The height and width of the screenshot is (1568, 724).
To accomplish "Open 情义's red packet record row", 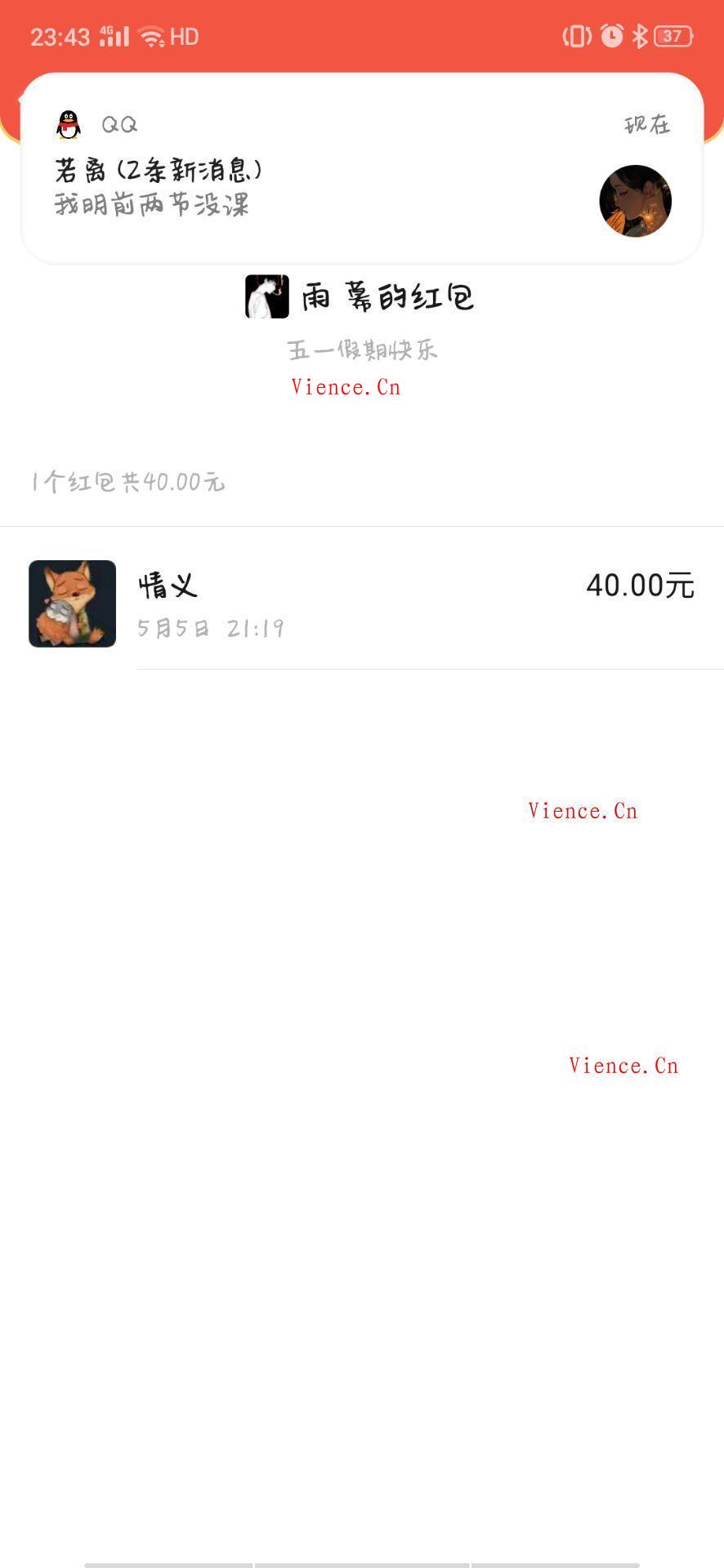I will pyautogui.click(x=409, y=603).
